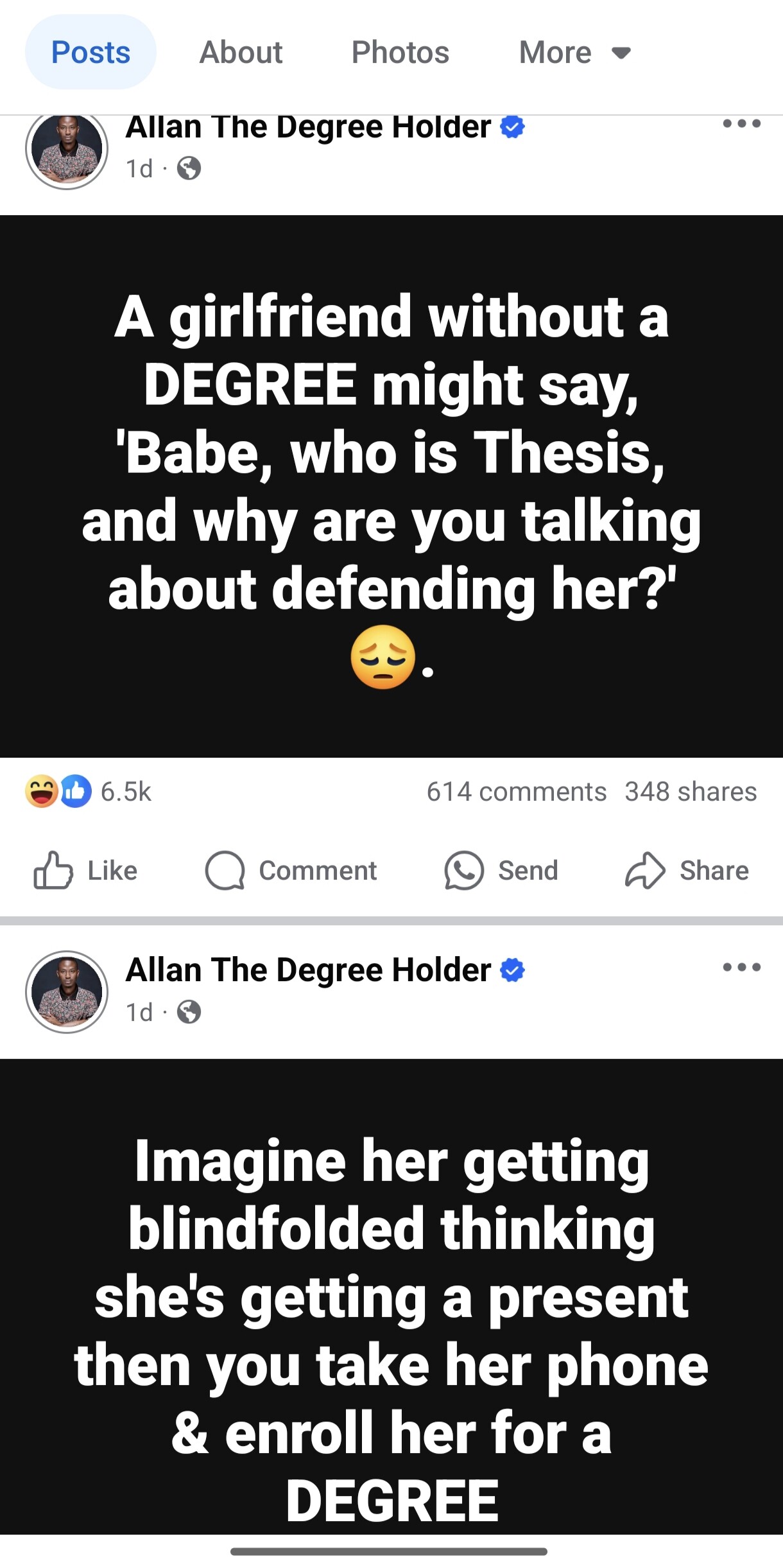The image size is (783, 1568).
Task: Open options menu on the Thesis post
Action: click(x=741, y=123)
